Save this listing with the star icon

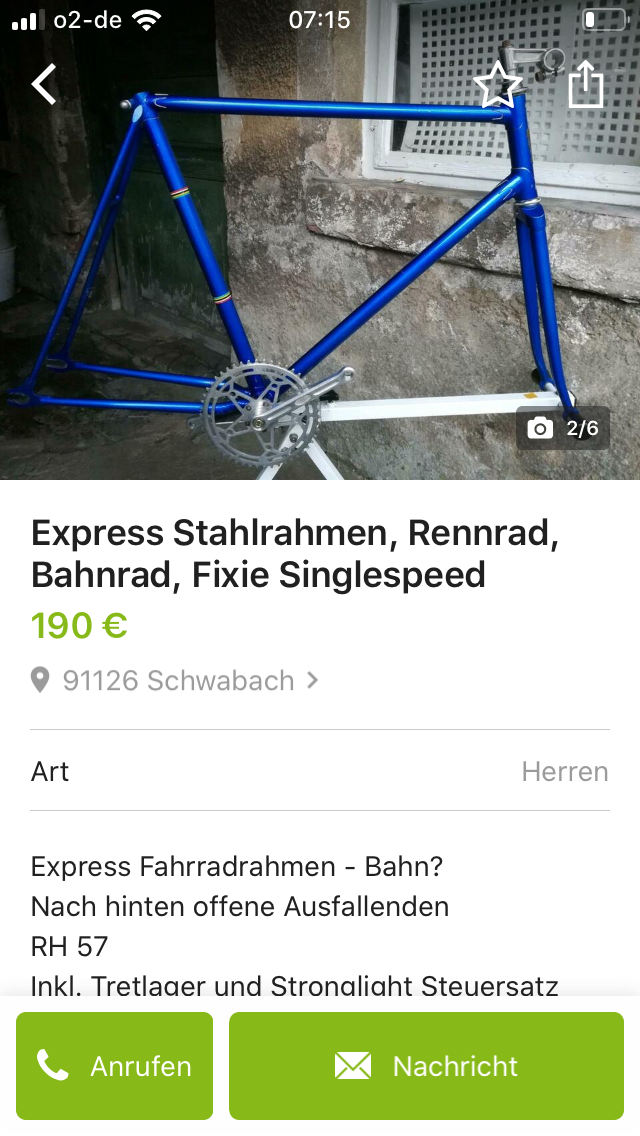point(497,85)
